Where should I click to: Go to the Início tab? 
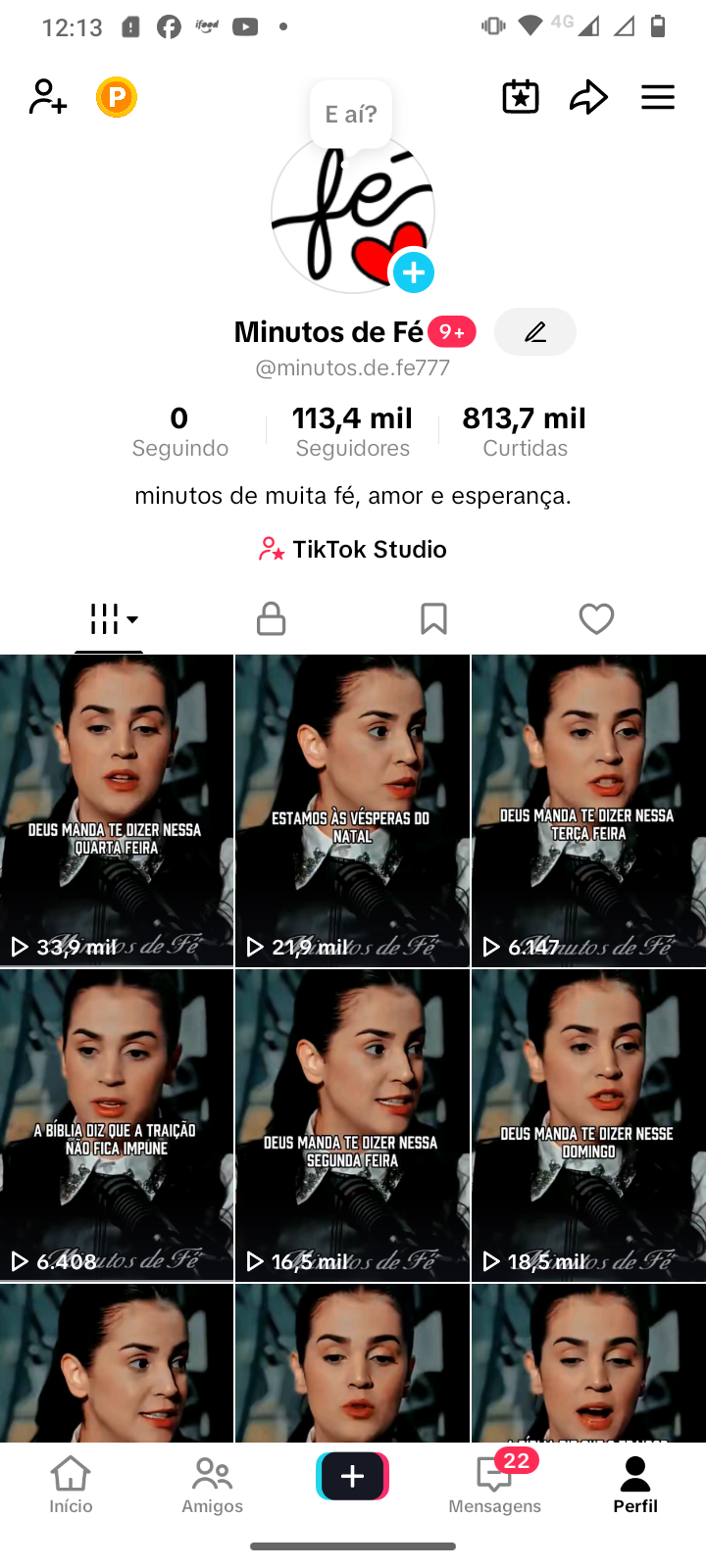pyautogui.click(x=71, y=1484)
